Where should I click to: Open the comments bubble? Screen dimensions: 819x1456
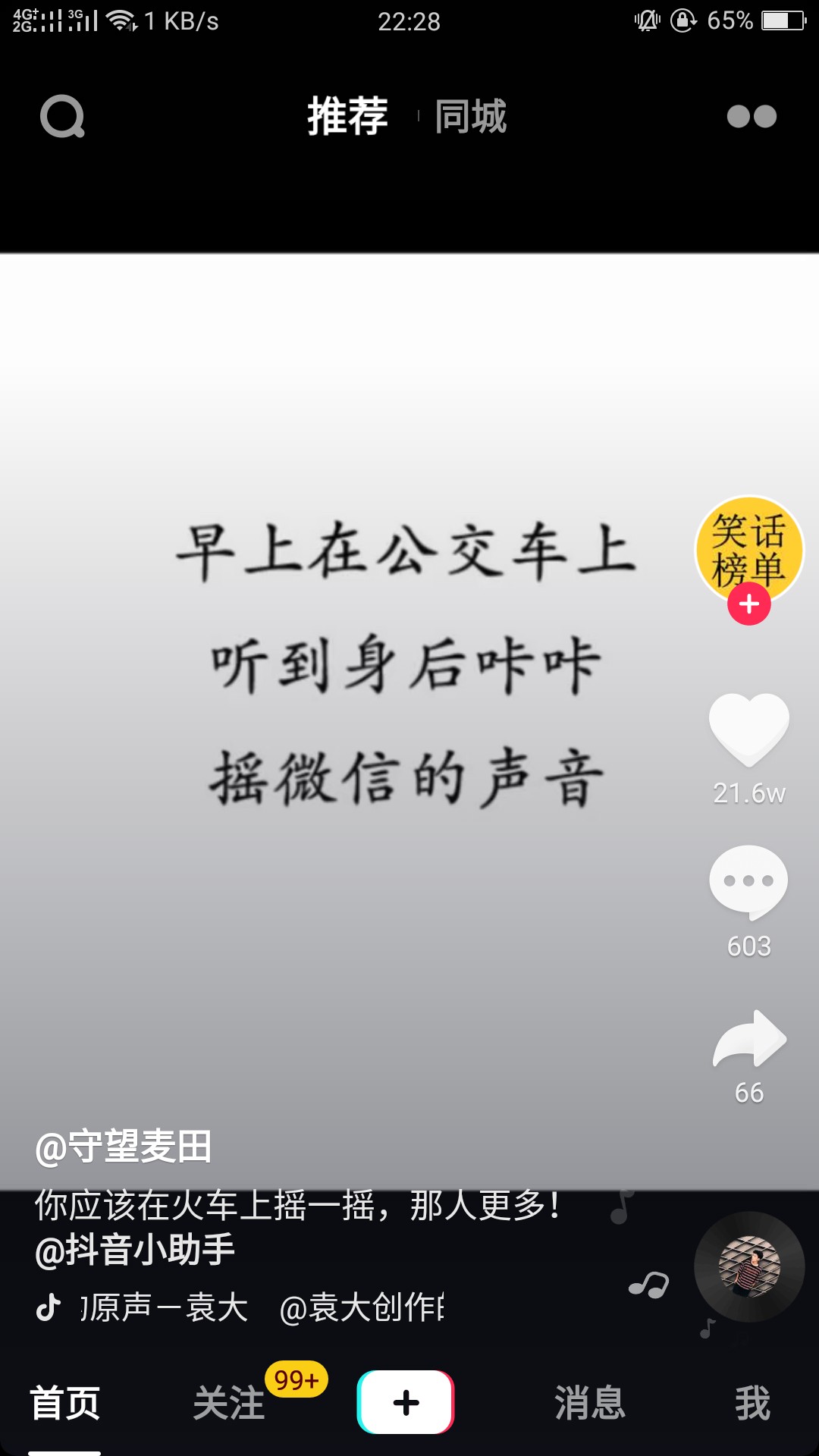(748, 883)
